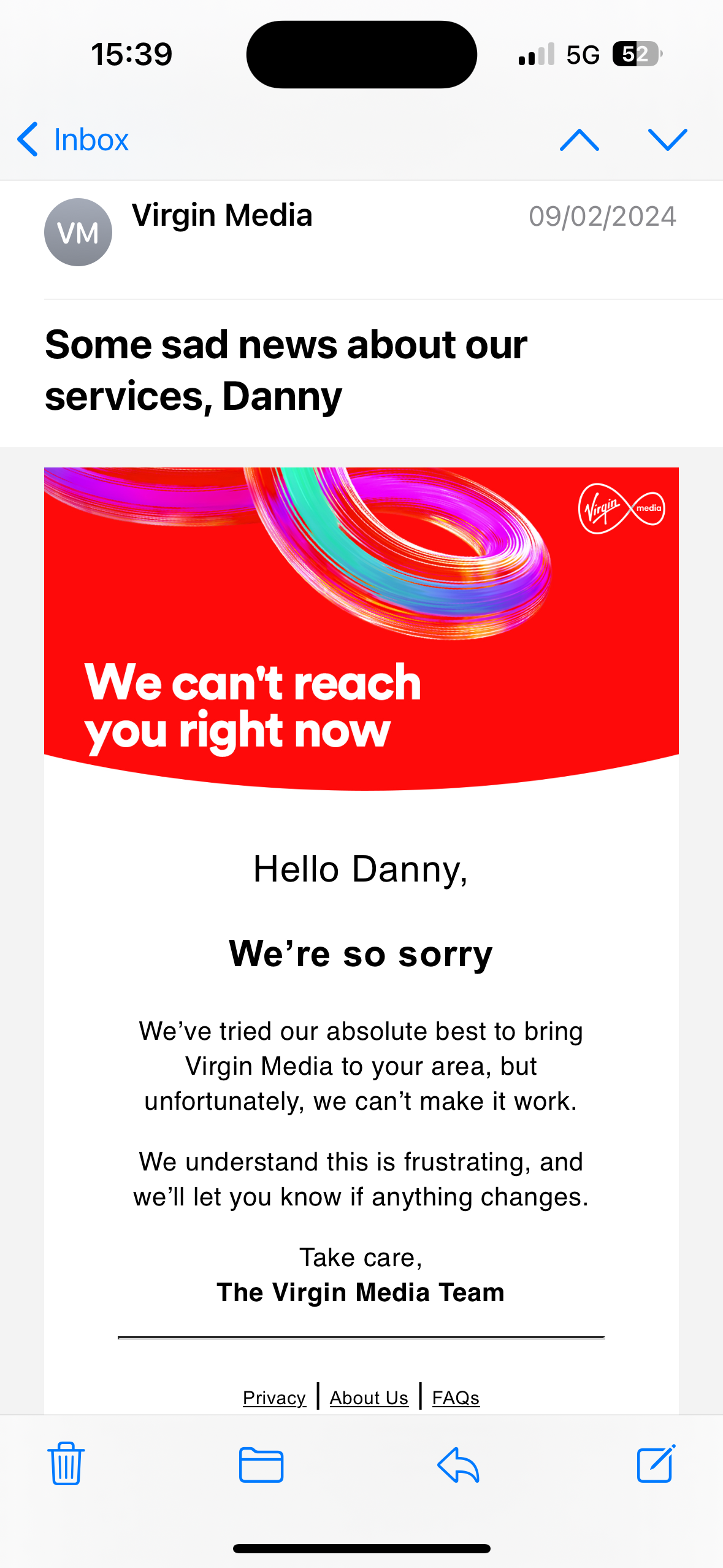Compose a new email
The height and width of the screenshot is (1568, 723).
point(656,1464)
